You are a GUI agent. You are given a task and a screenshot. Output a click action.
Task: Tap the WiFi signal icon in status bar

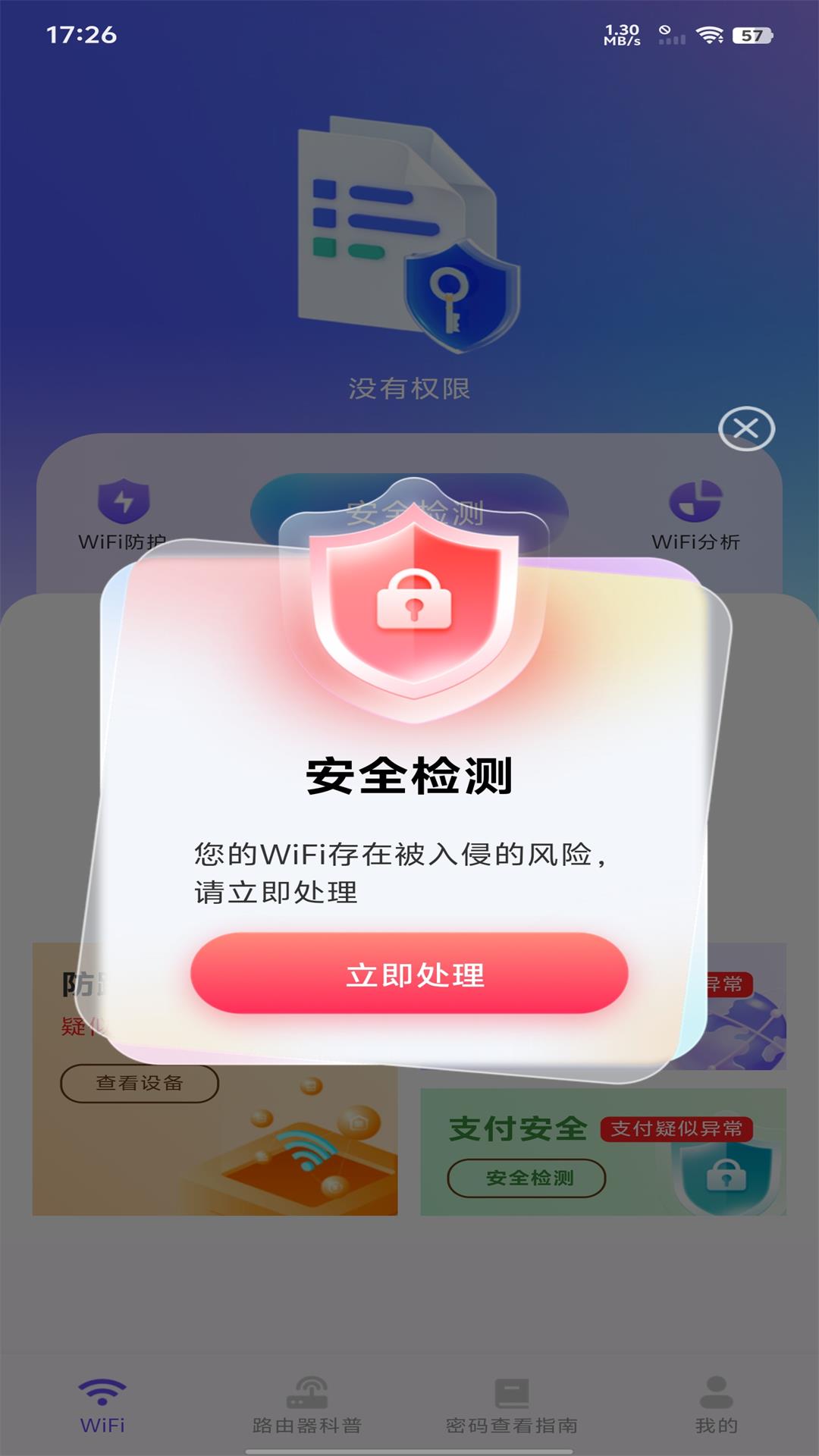pyautogui.click(x=708, y=33)
